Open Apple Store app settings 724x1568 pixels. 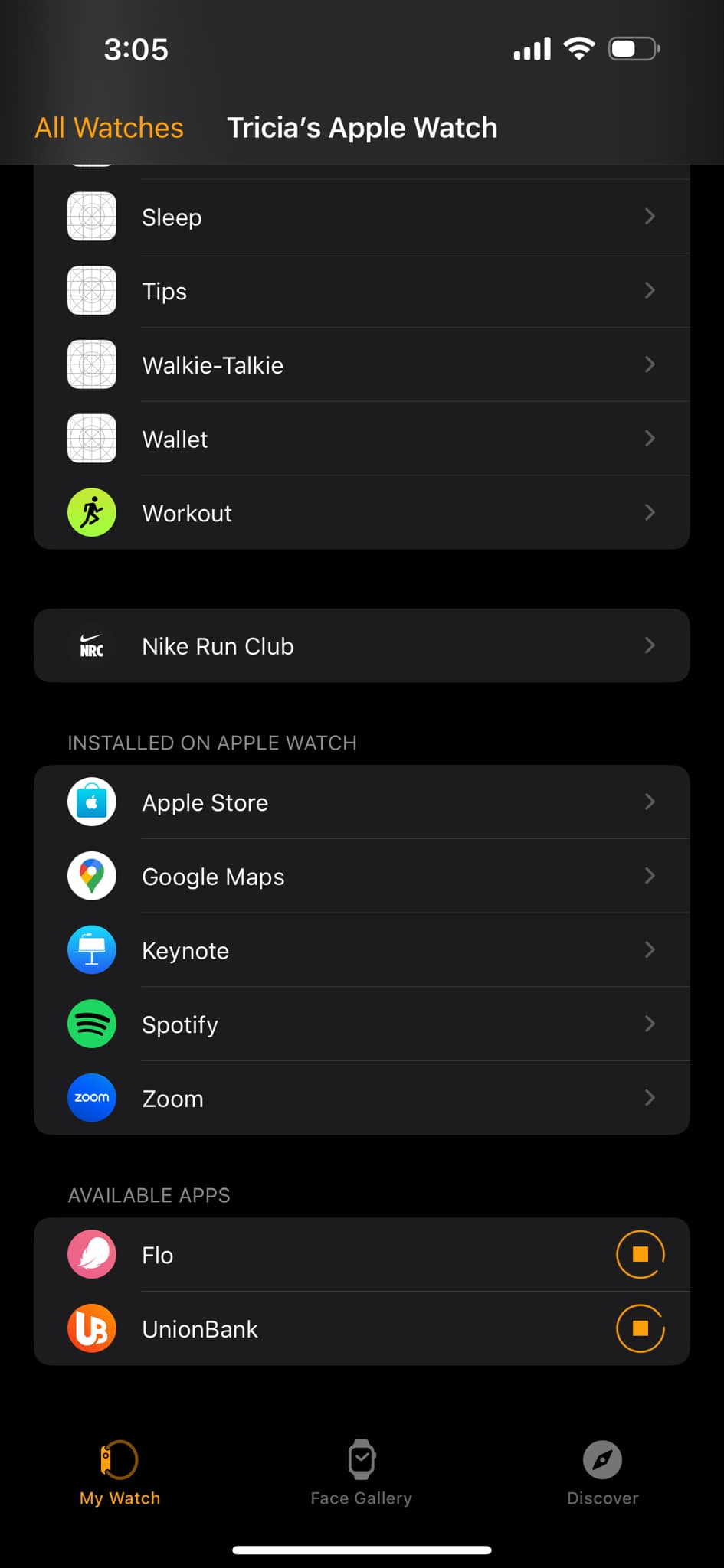(362, 802)
